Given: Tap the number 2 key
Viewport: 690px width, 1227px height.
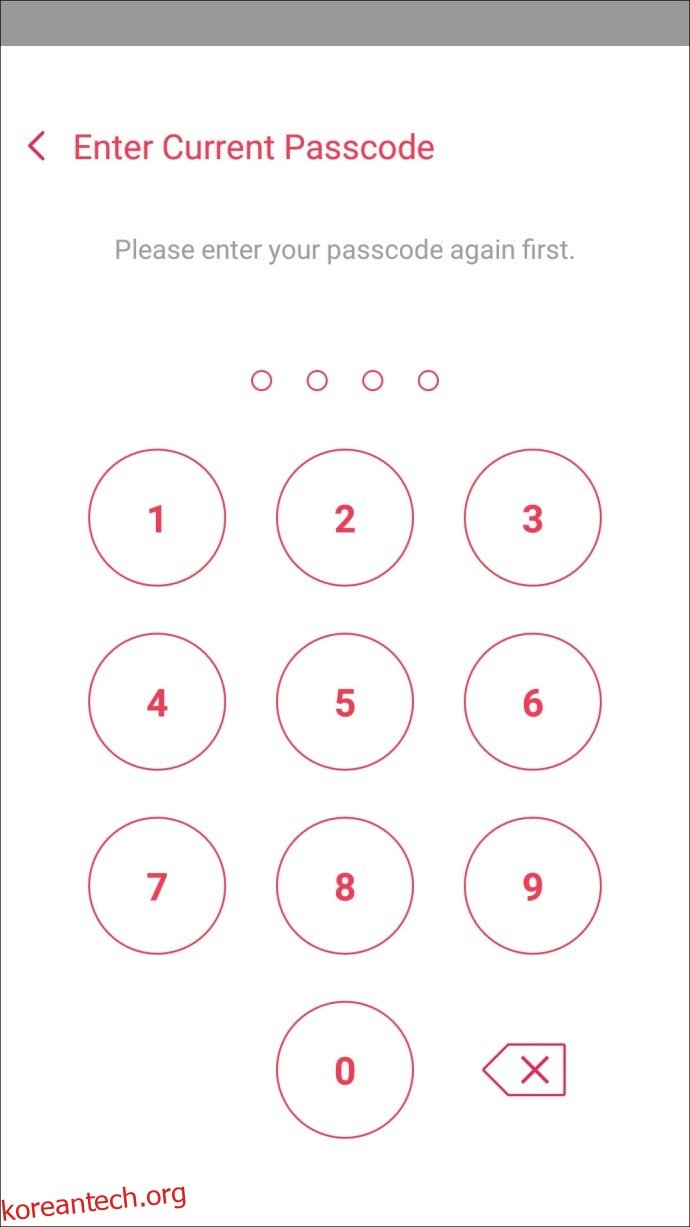Looking at the screenshot, I should (345, 518).
